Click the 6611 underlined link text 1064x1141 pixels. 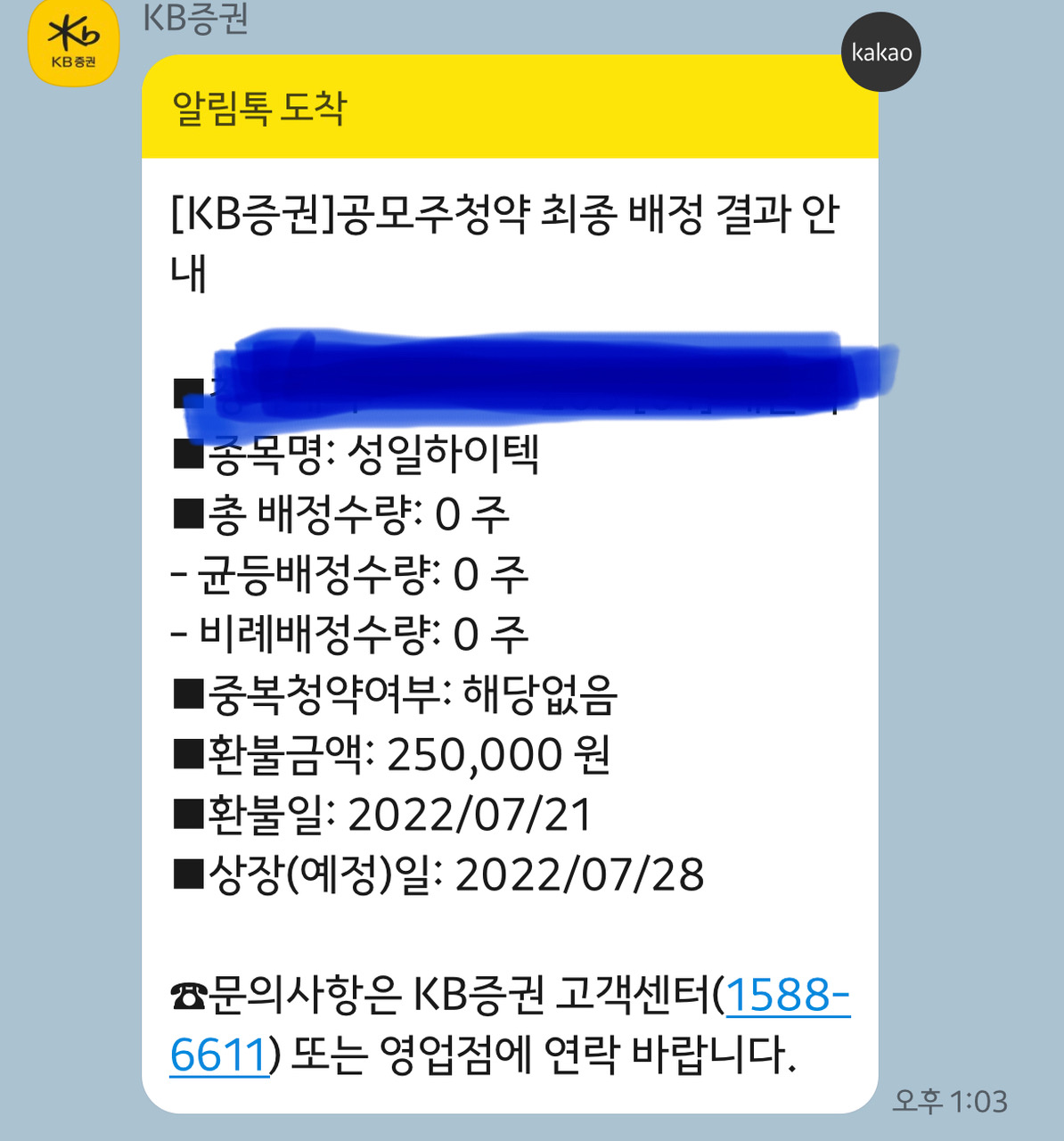coord(220,1054)
